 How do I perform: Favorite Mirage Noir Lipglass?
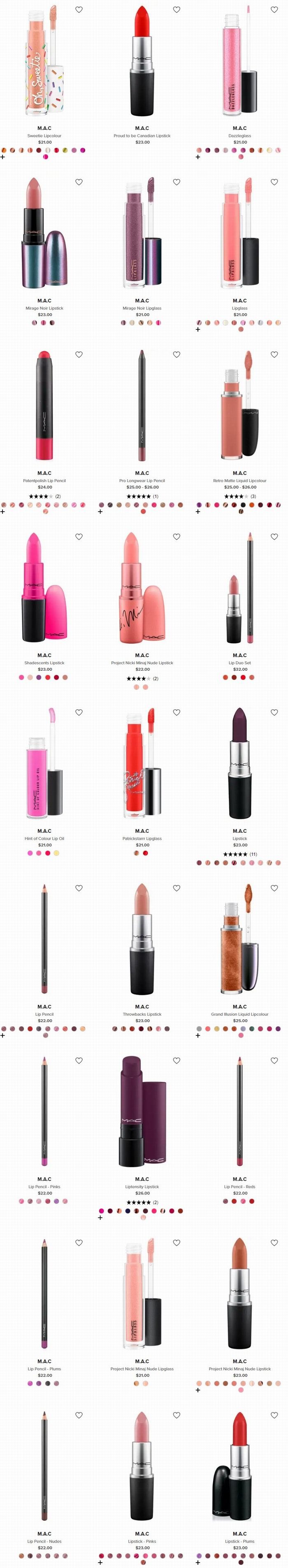(x=177, y=182)
